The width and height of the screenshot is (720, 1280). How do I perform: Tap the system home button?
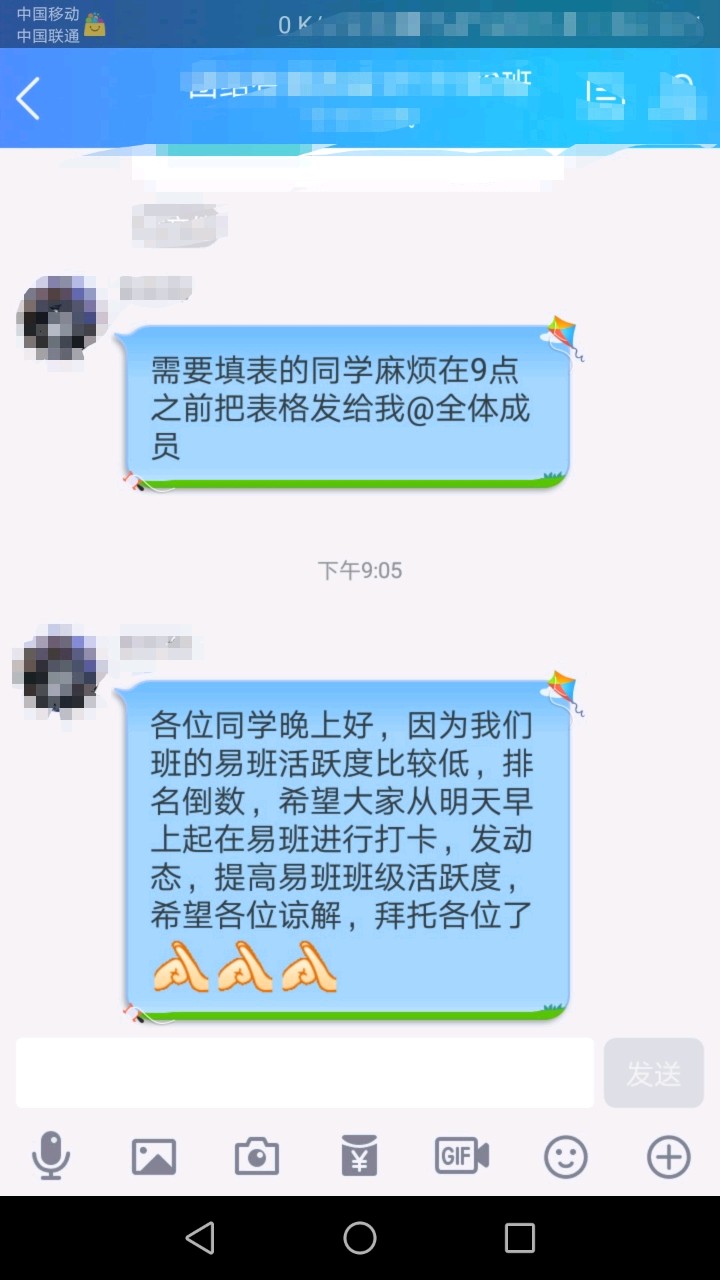point(360,1238)
